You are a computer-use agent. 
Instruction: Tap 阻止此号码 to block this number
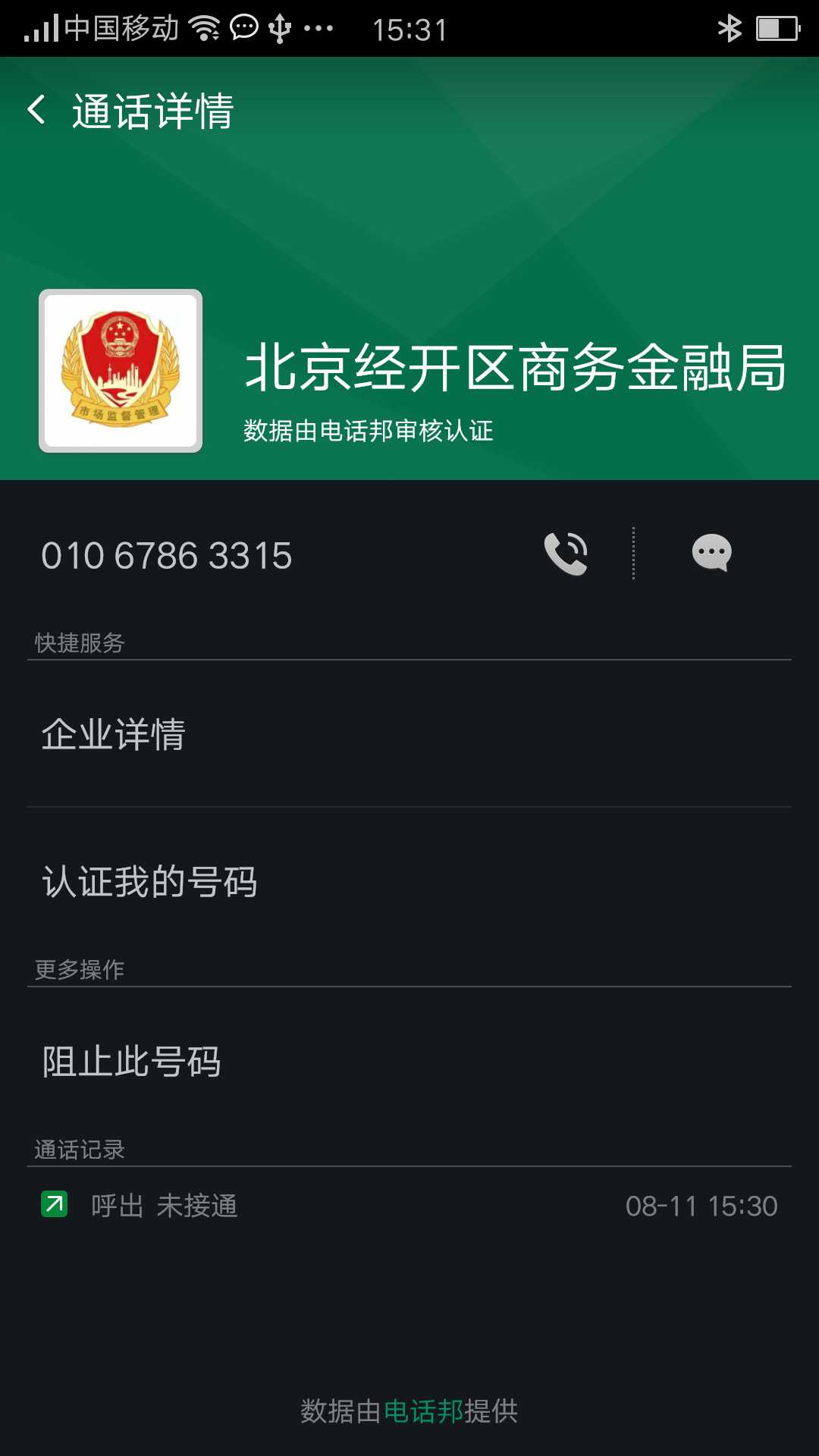point(130,1062)
